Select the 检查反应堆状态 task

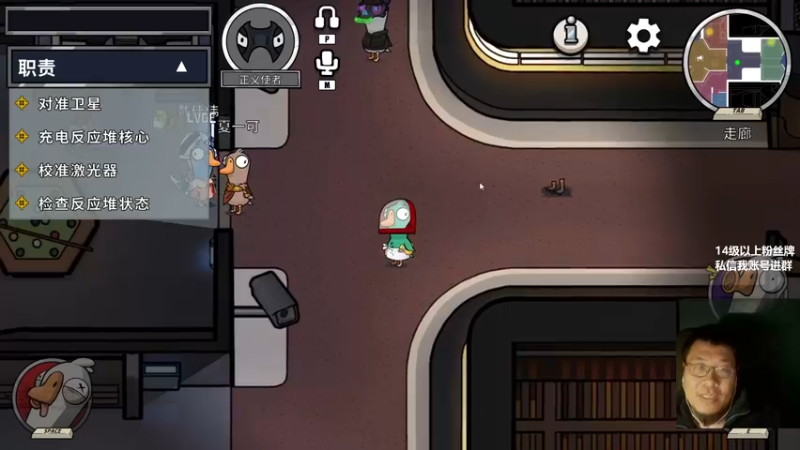(x=92, y=203)
